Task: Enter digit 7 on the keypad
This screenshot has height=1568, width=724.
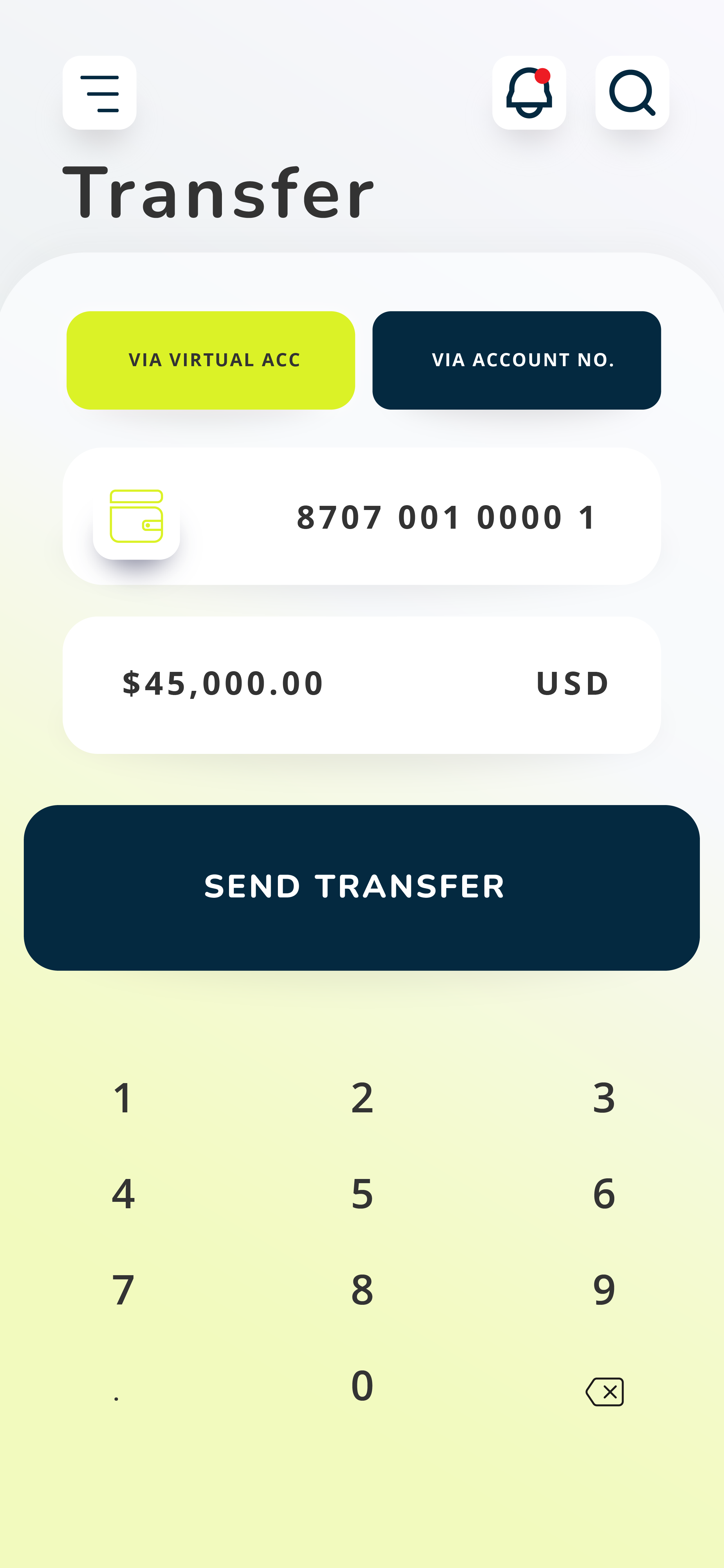Action: (x=122, y=1289)
